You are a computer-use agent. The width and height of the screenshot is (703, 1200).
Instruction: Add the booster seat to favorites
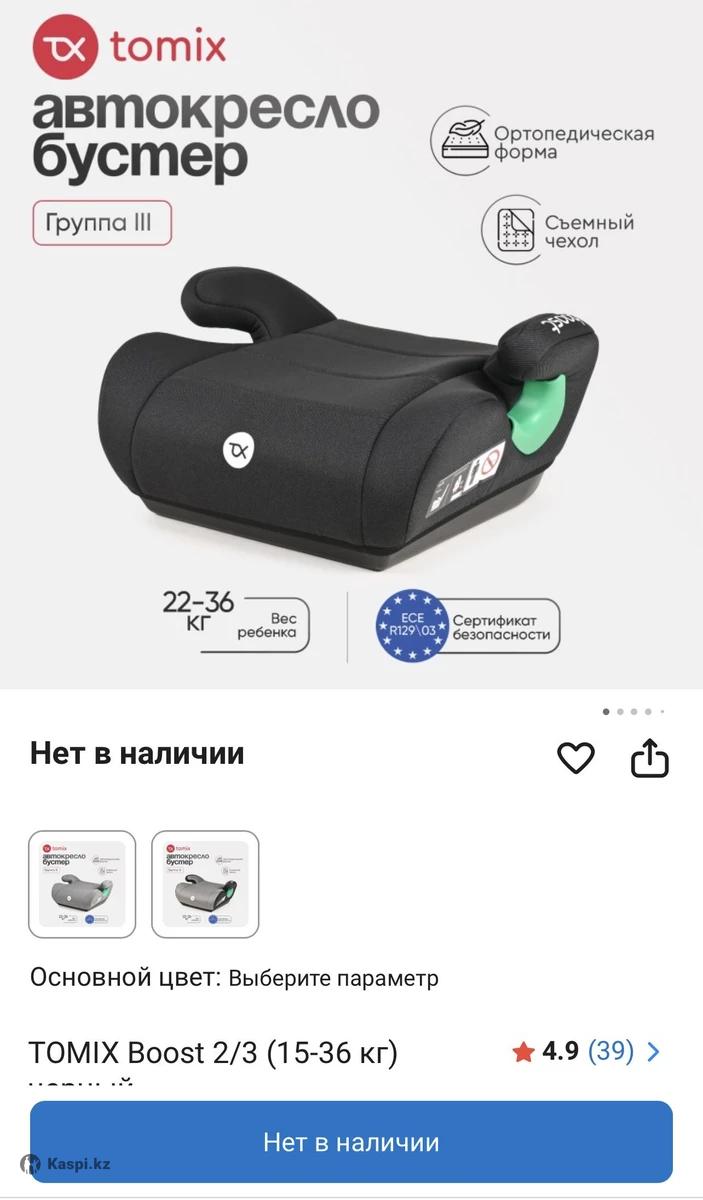(575, 758)
